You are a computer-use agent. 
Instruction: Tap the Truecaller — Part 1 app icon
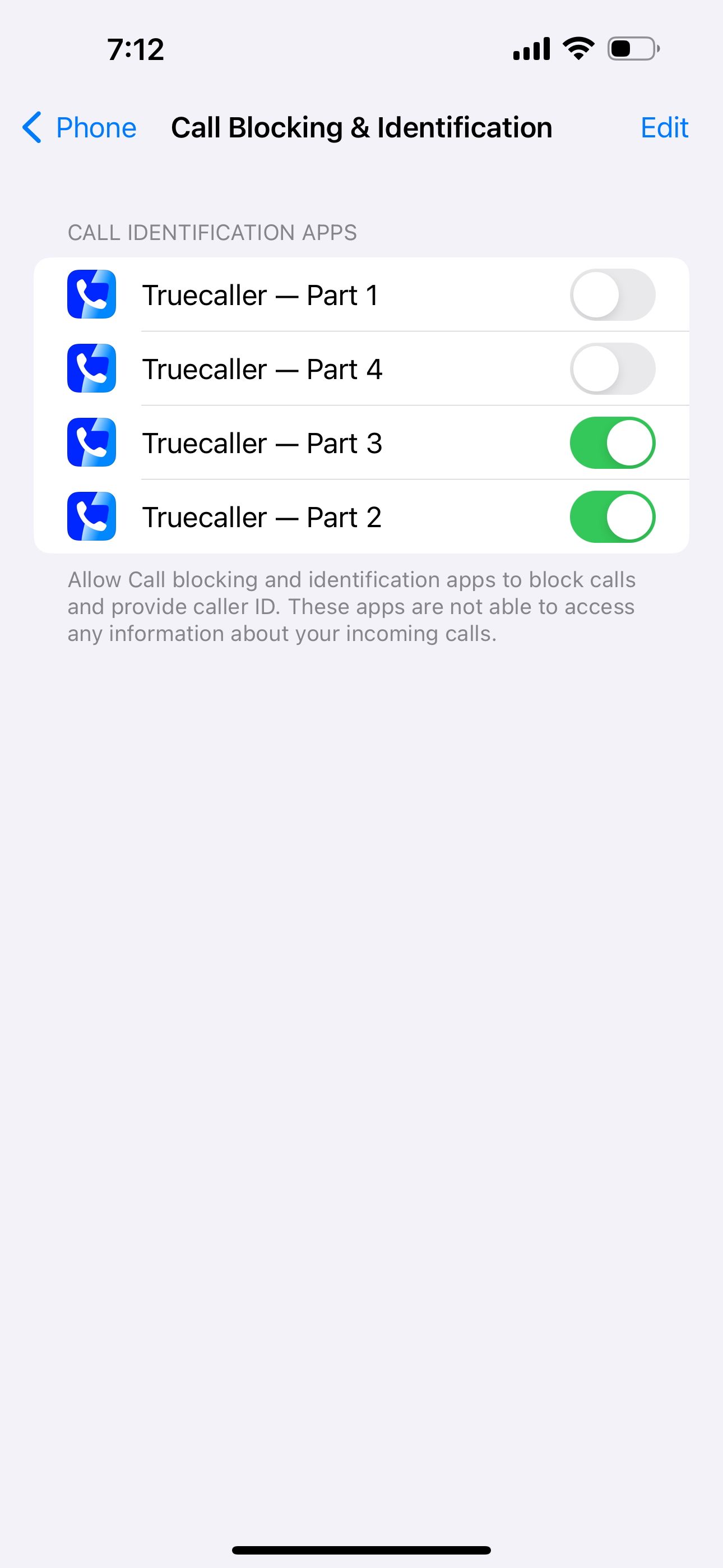tap(91, 294)
